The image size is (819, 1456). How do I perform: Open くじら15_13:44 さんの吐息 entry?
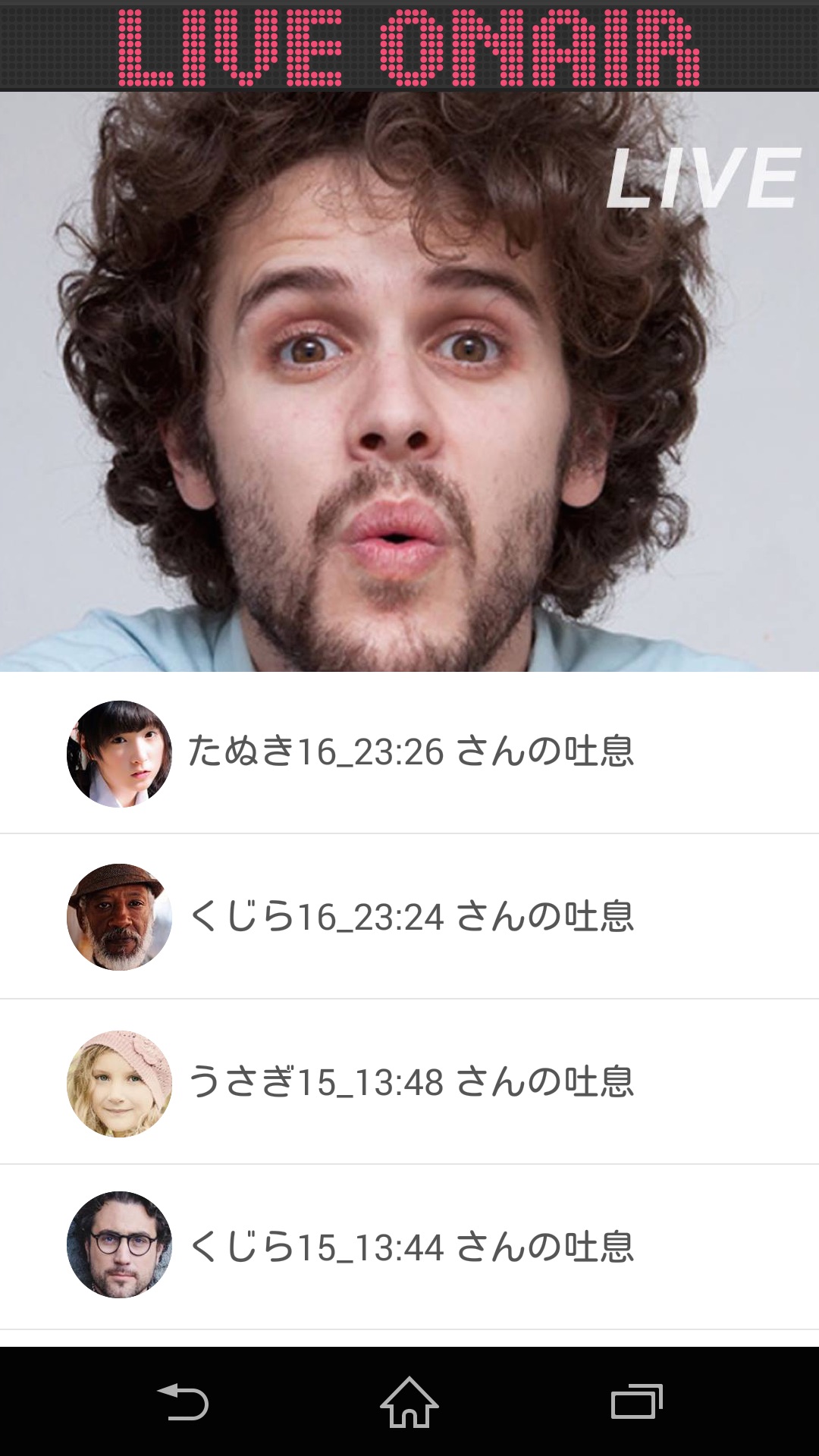point(409,1247)
